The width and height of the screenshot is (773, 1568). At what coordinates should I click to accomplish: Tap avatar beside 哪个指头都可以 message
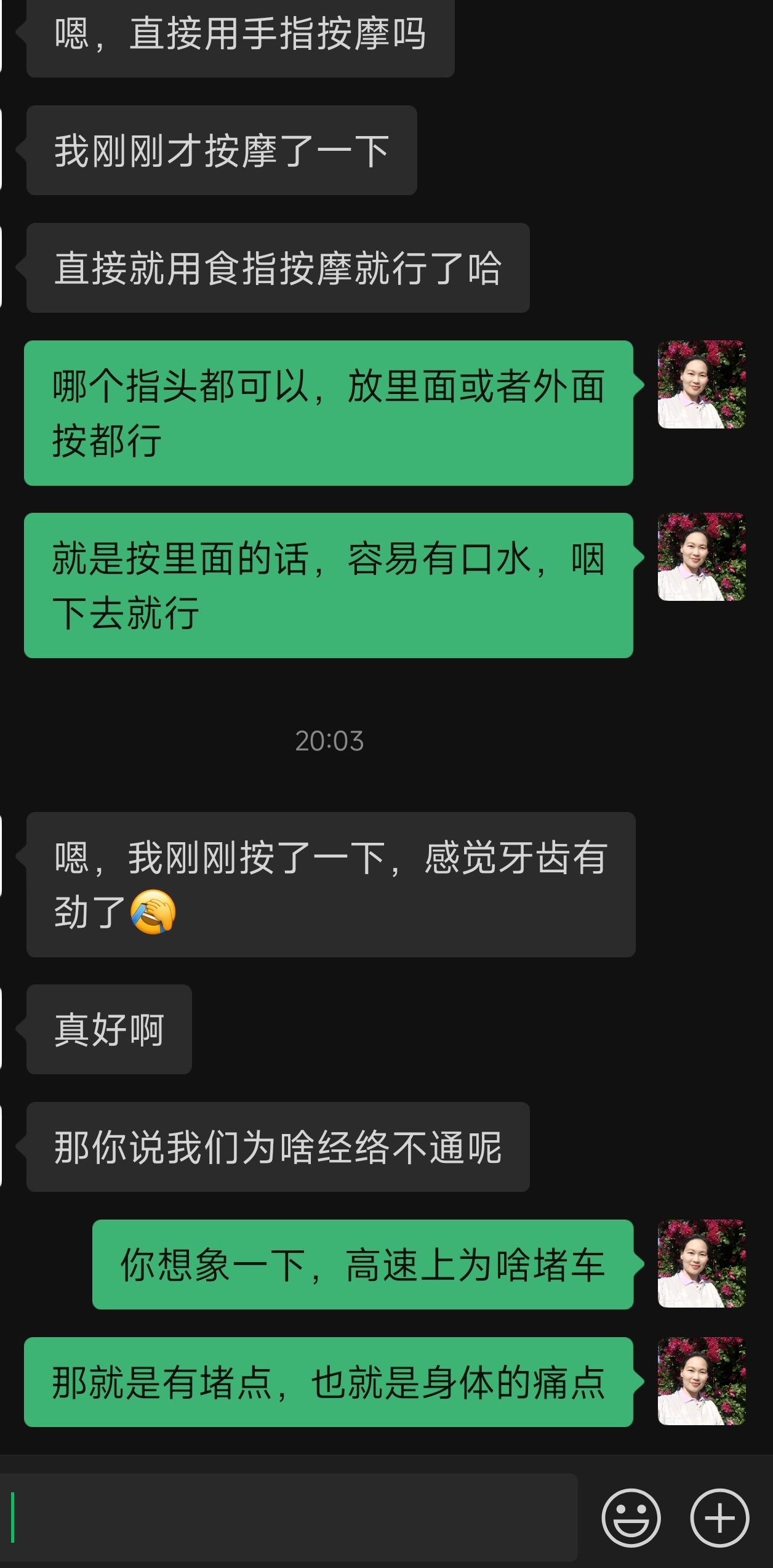[x=702, y=385]
